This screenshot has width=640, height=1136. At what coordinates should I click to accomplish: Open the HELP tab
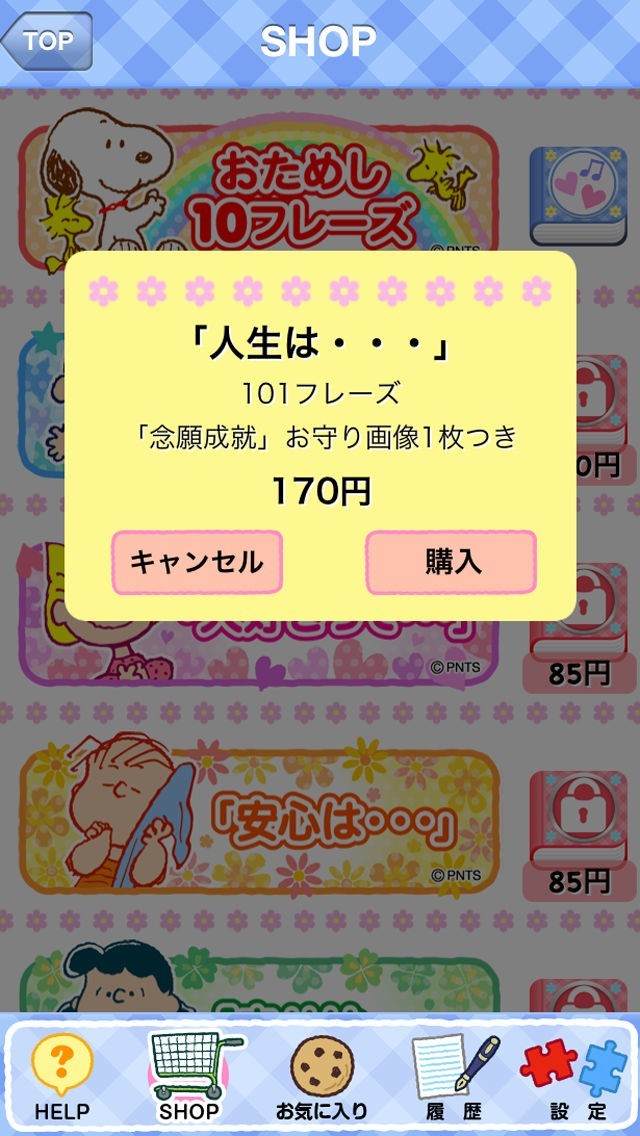[62, 1076]
